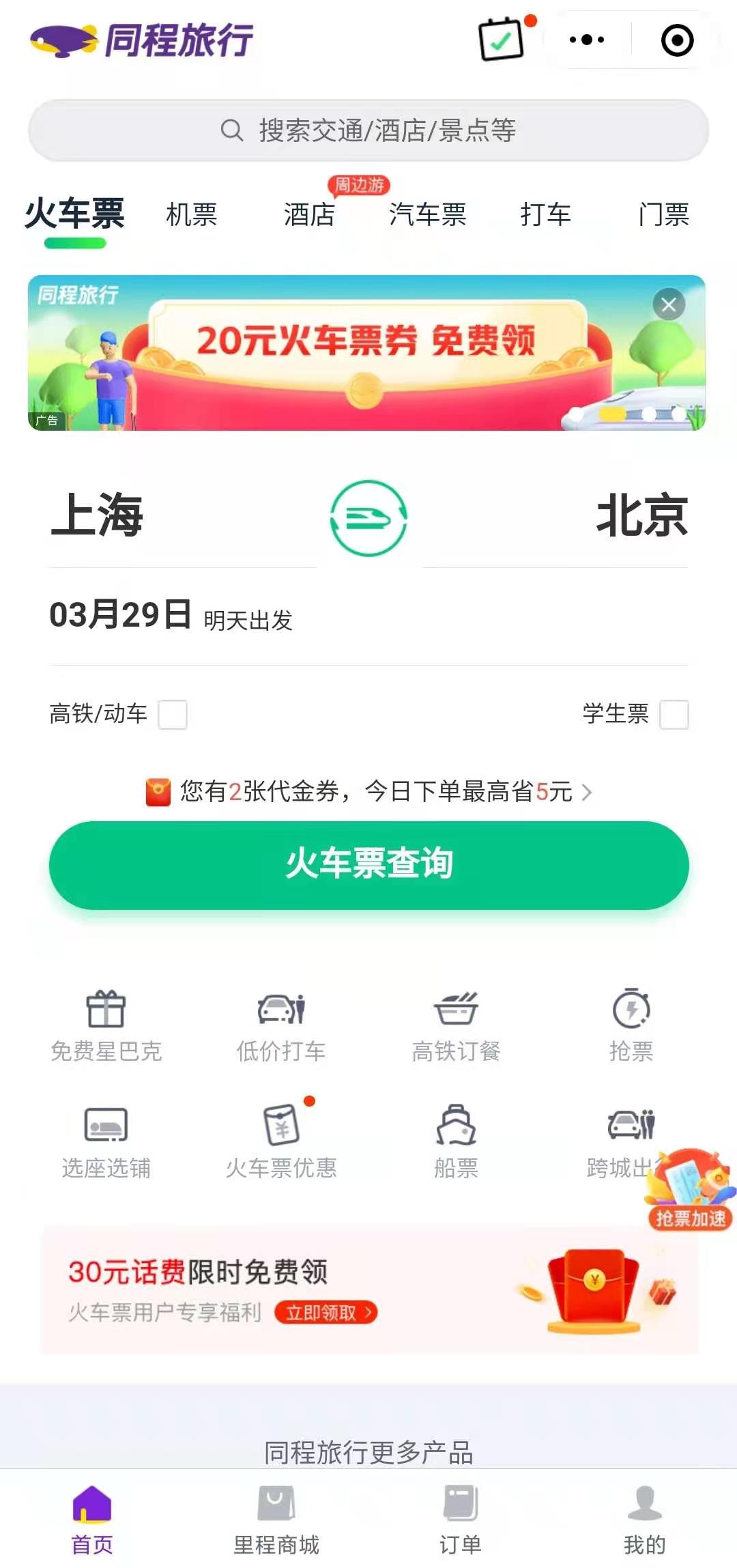The height and width of the screenshot is (1568, 737).
Task: Pick a different date than 03月29日
Action: tap(171, 615)
